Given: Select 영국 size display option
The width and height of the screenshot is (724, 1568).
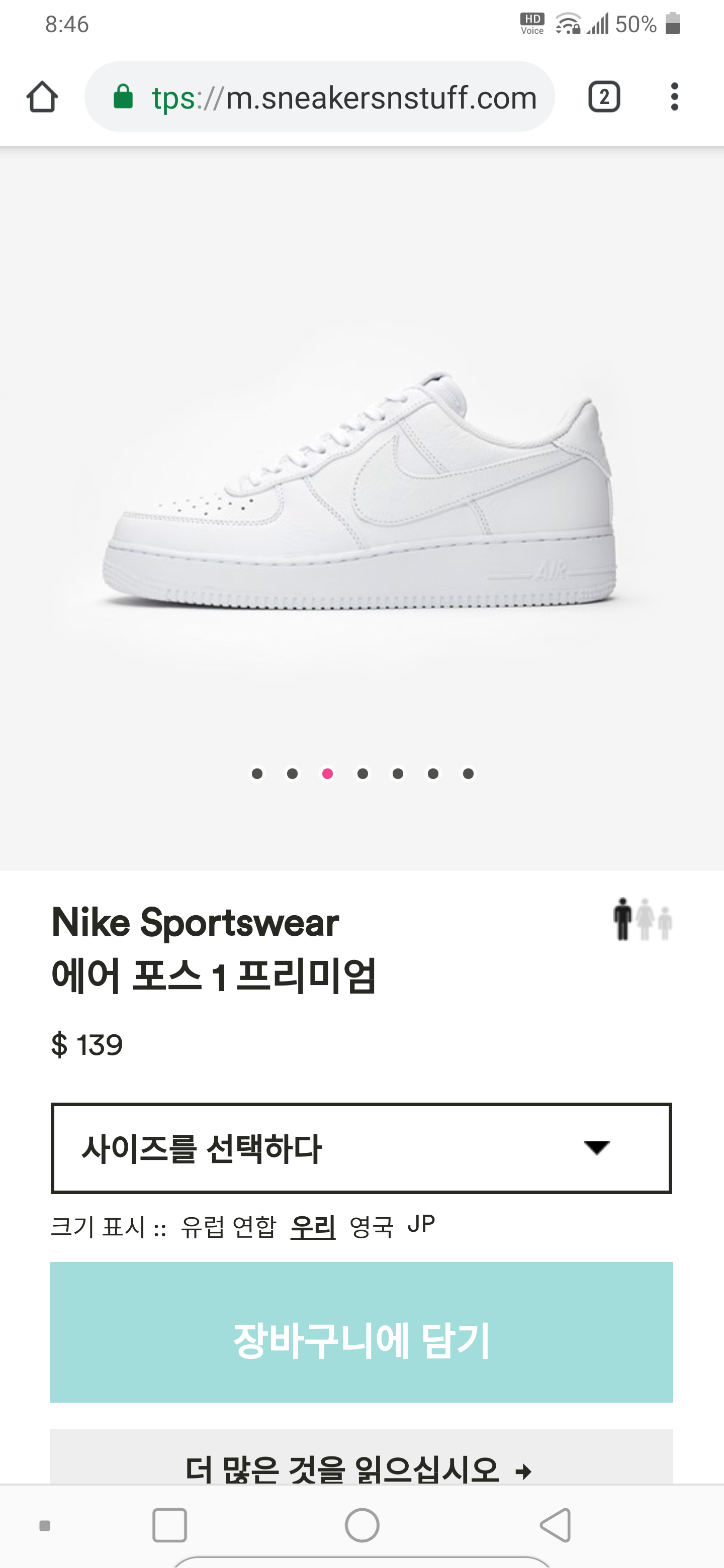Looking at the screenshot, I should 372,1226.
